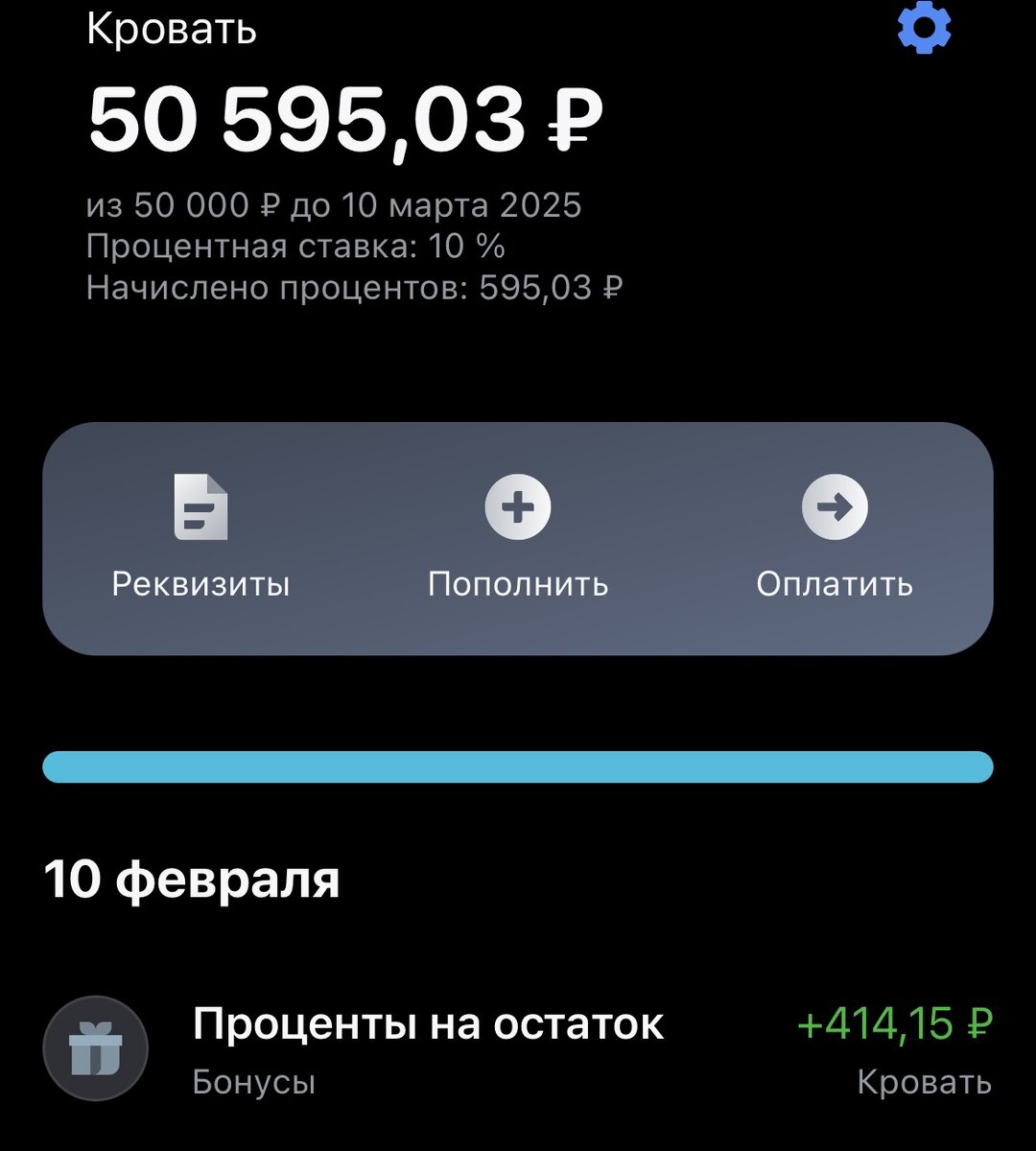Tap the goal text из 50 000 ₽
The height and width of the screenshot is (1151, 1036).
coord(334,204)
